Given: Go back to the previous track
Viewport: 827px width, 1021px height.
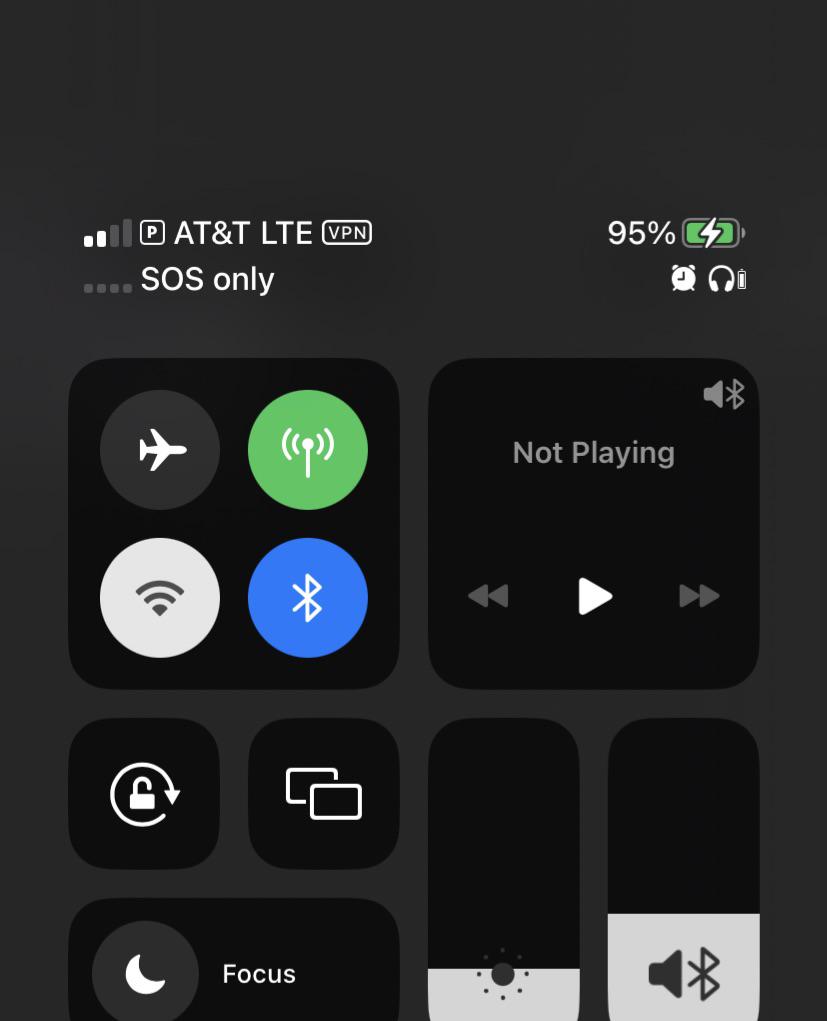Looking at the screenshot, I should 488,596.
